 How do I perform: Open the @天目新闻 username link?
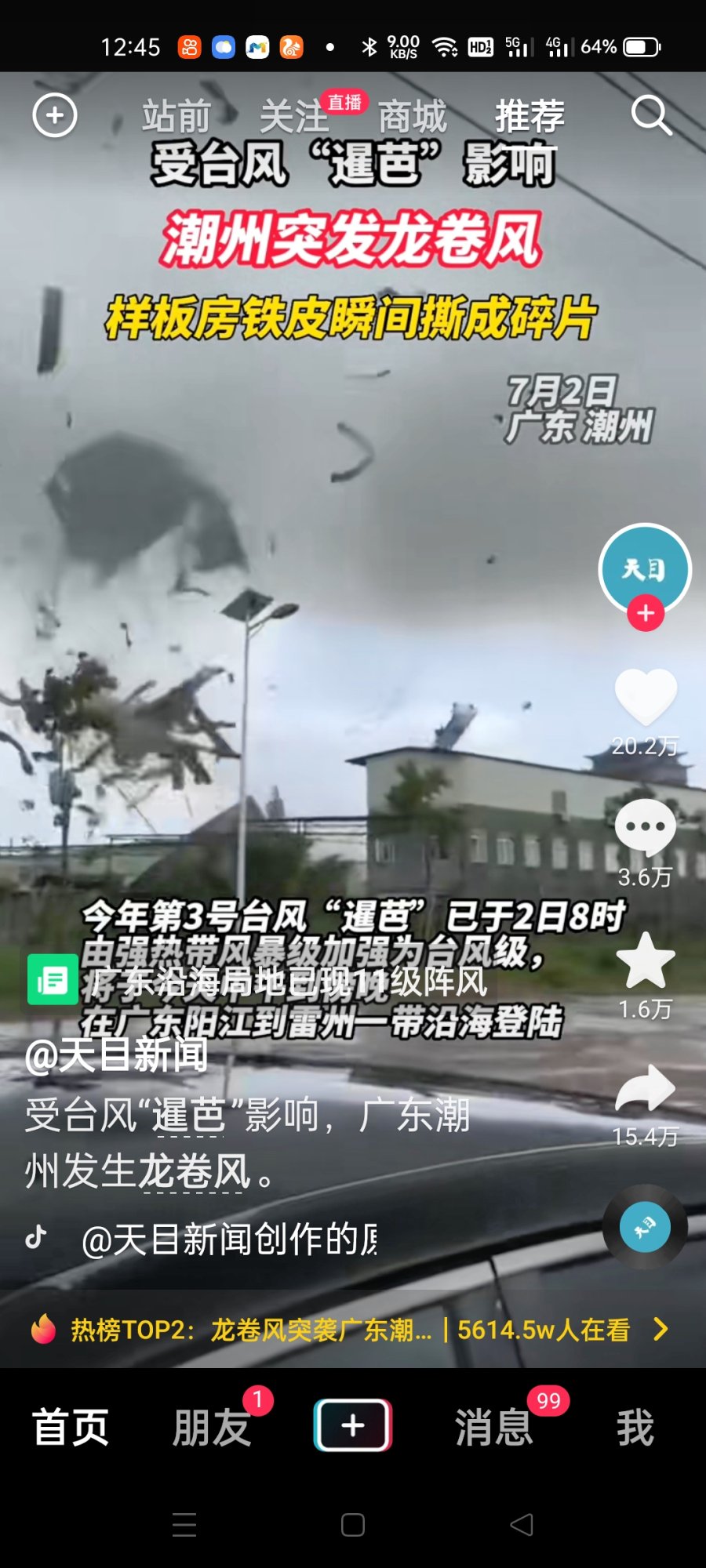116,1055
